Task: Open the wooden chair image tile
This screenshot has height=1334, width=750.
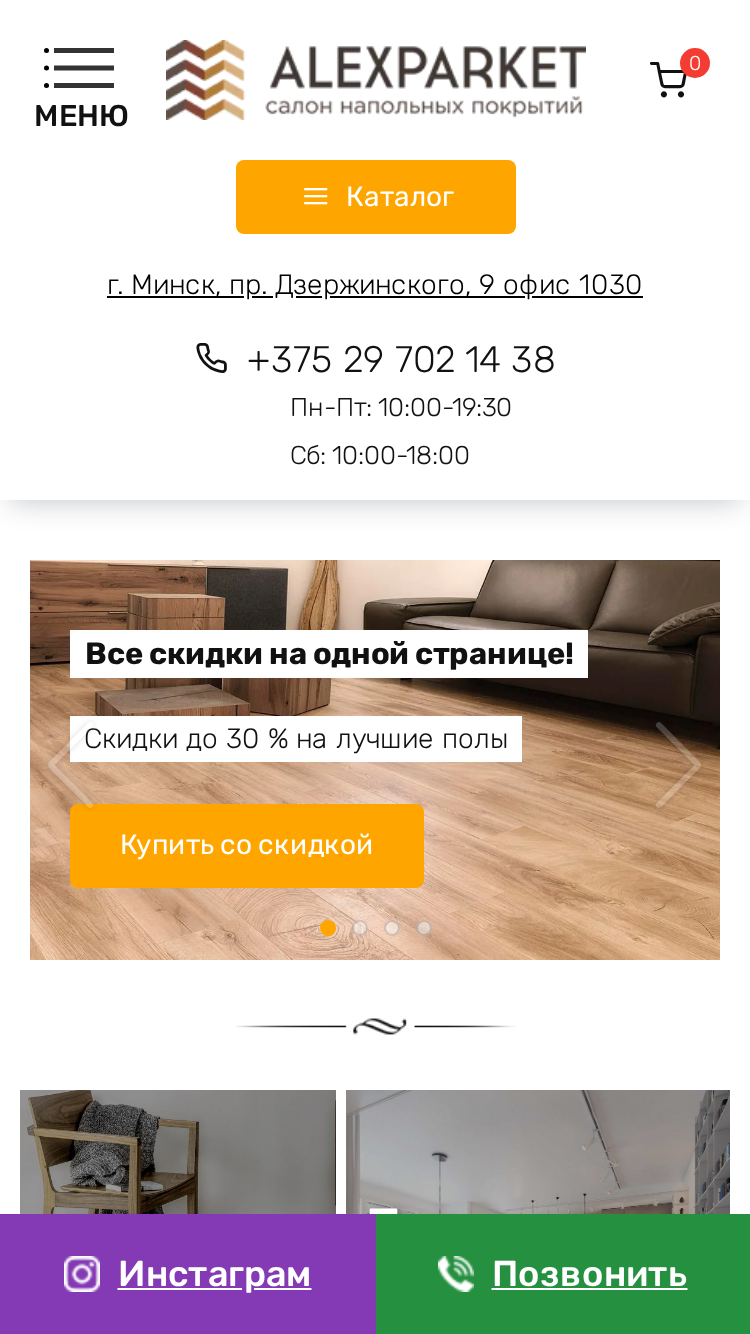Action: [x=178, y=1152]
